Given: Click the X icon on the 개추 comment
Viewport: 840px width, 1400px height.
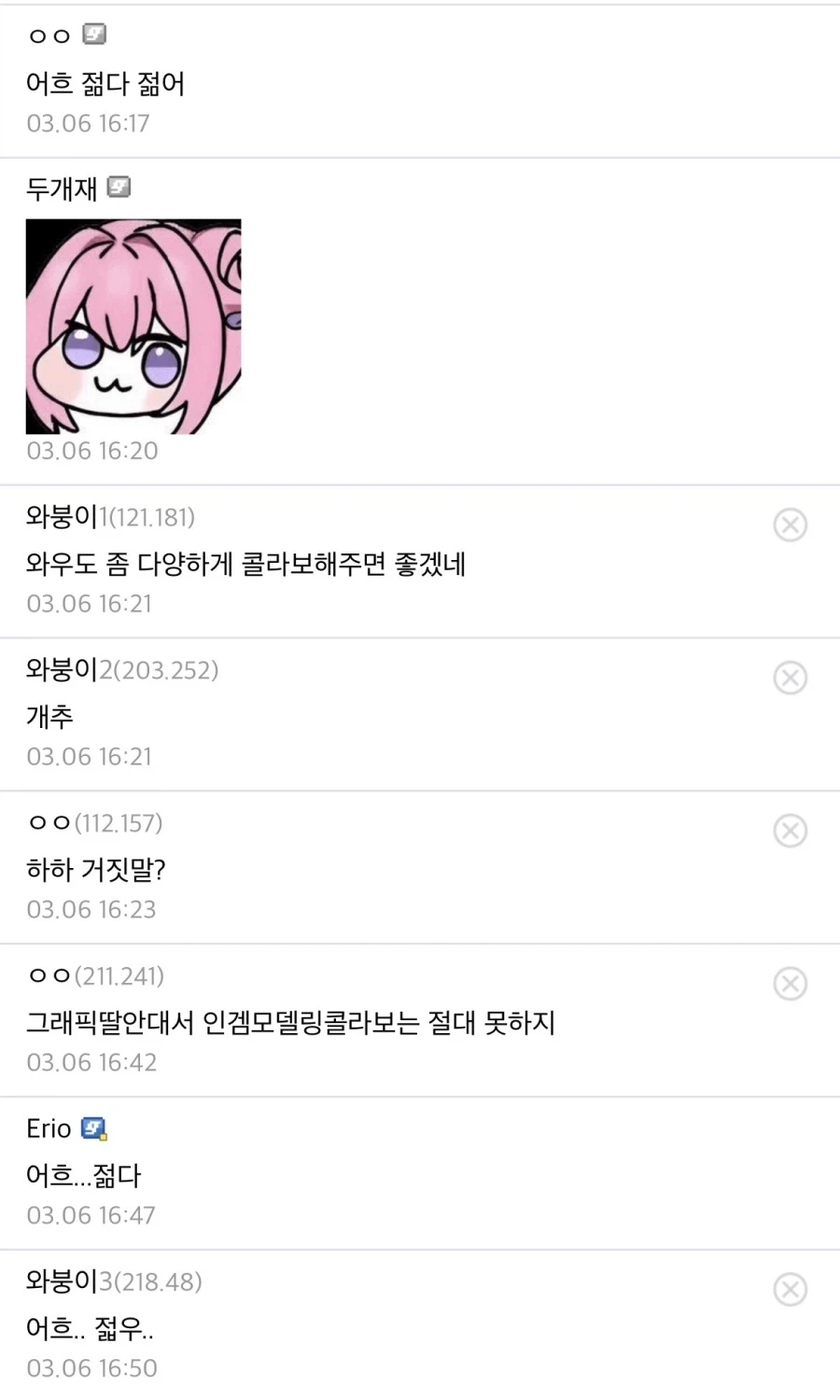Looking at the screenshot, I should coord(791,678).
